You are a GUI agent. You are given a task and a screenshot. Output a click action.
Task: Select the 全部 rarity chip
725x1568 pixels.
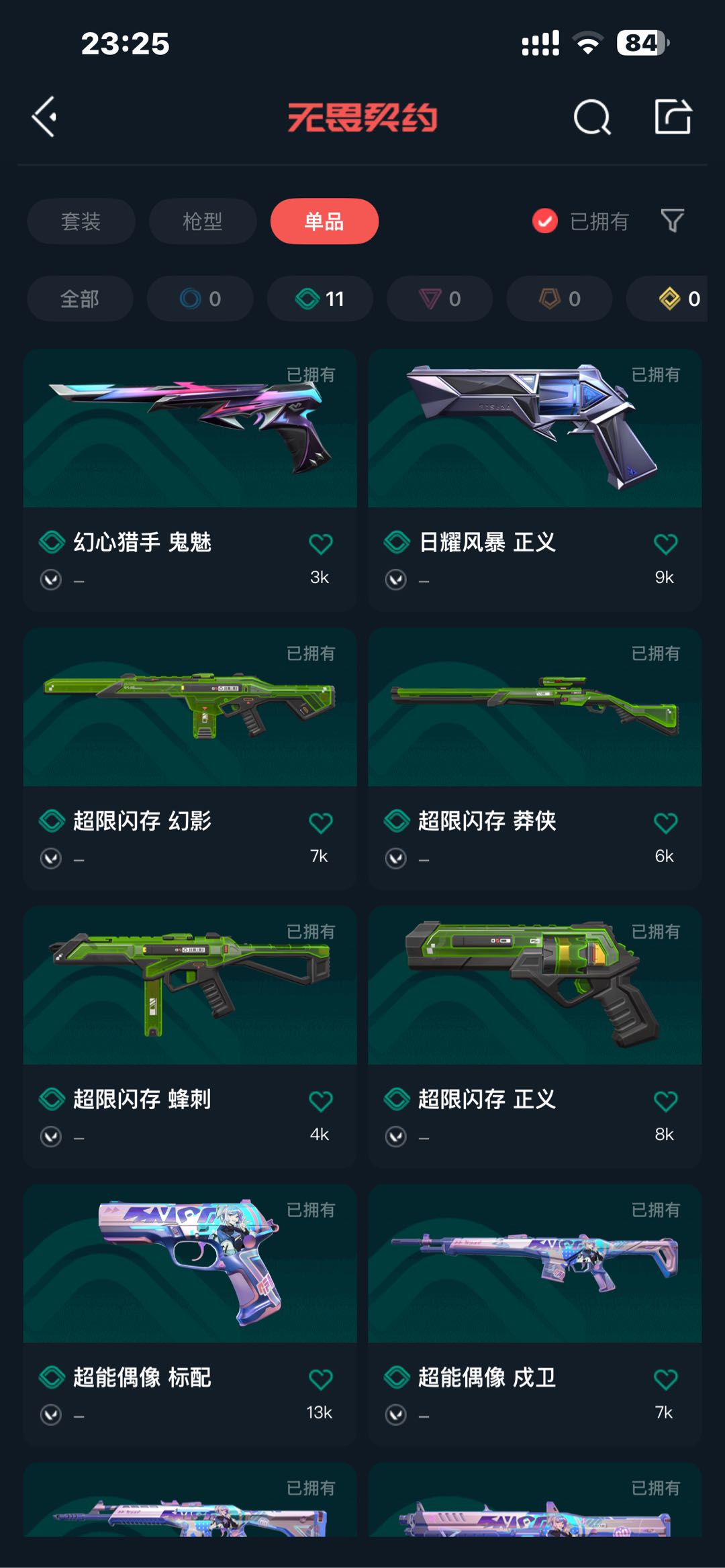(x=80, y=299)
